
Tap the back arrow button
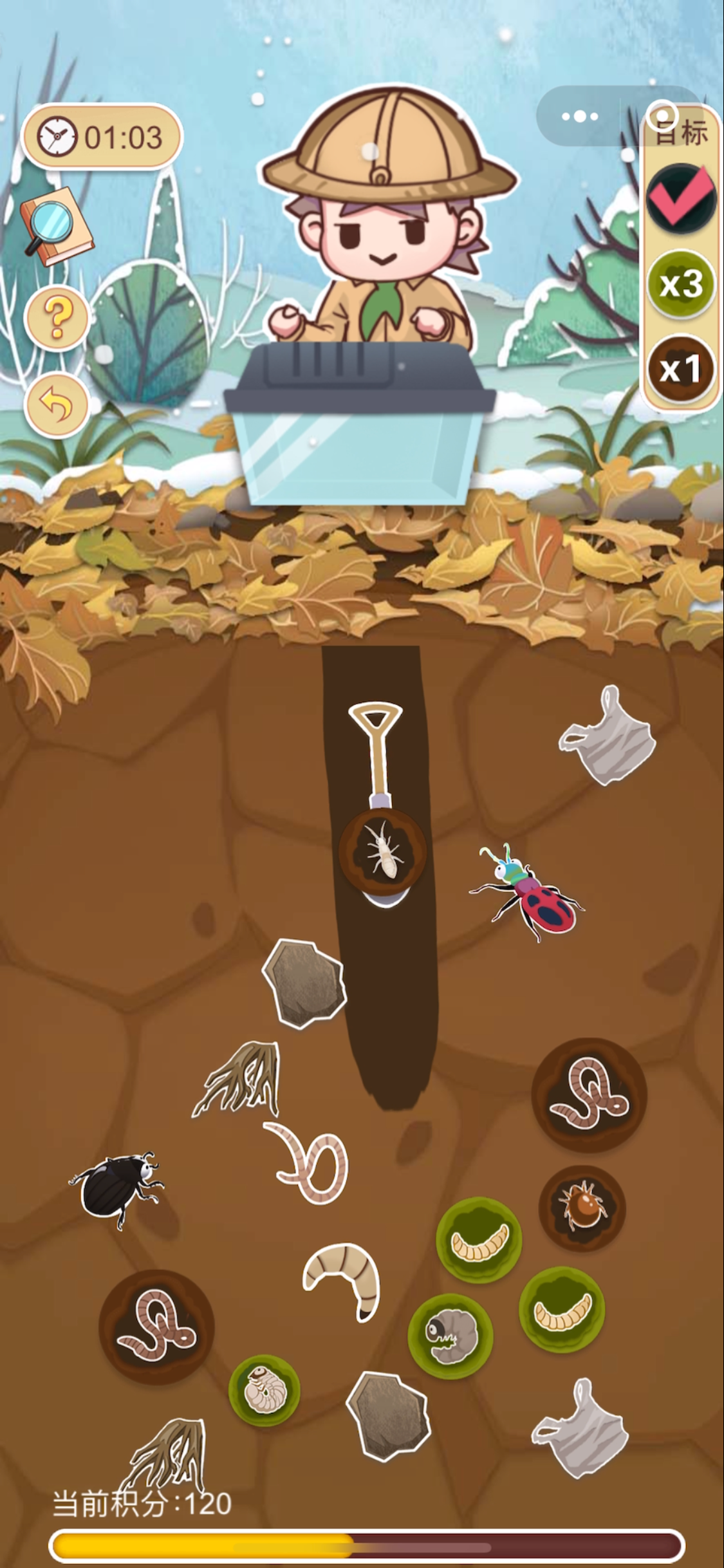tap(57, 406)
